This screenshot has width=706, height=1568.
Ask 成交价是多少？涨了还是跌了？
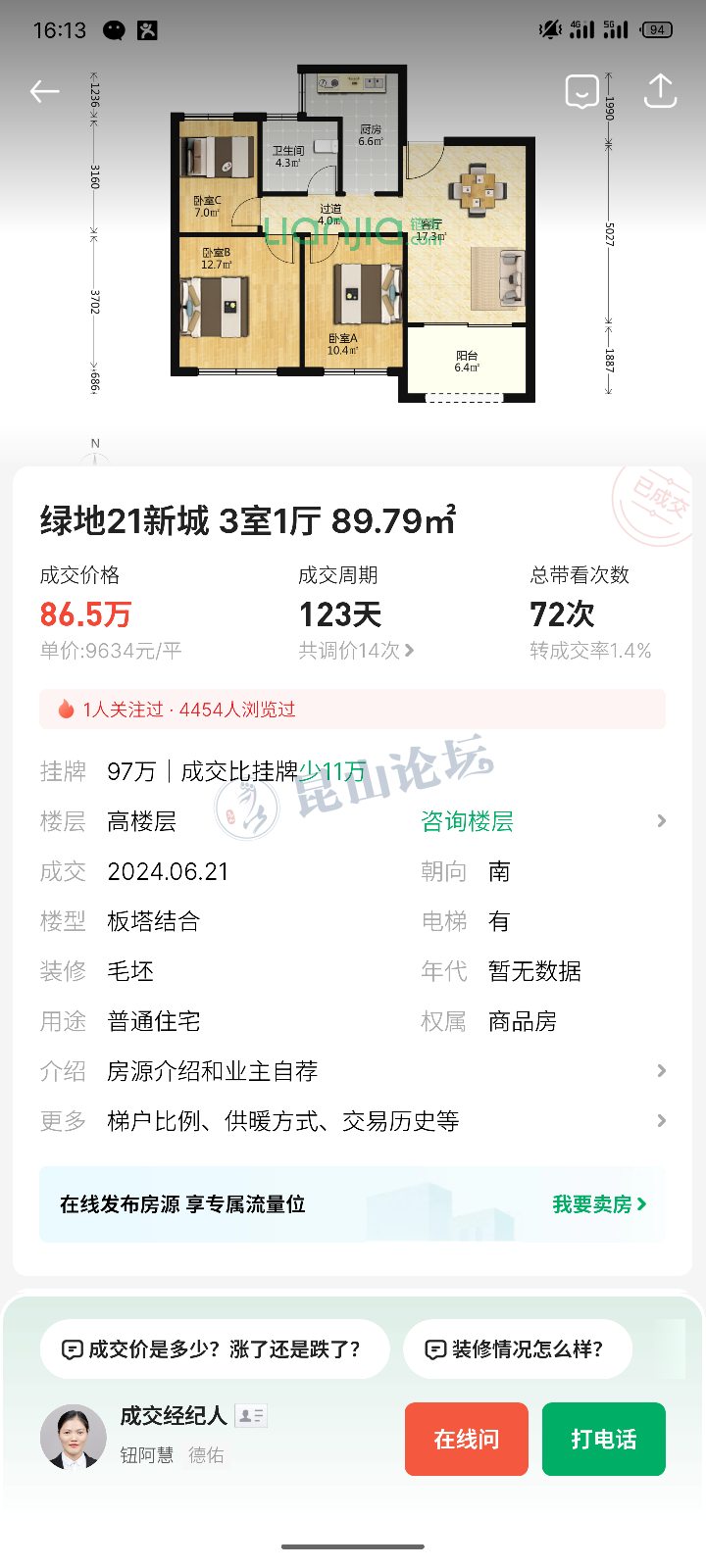click(214, 1349)
